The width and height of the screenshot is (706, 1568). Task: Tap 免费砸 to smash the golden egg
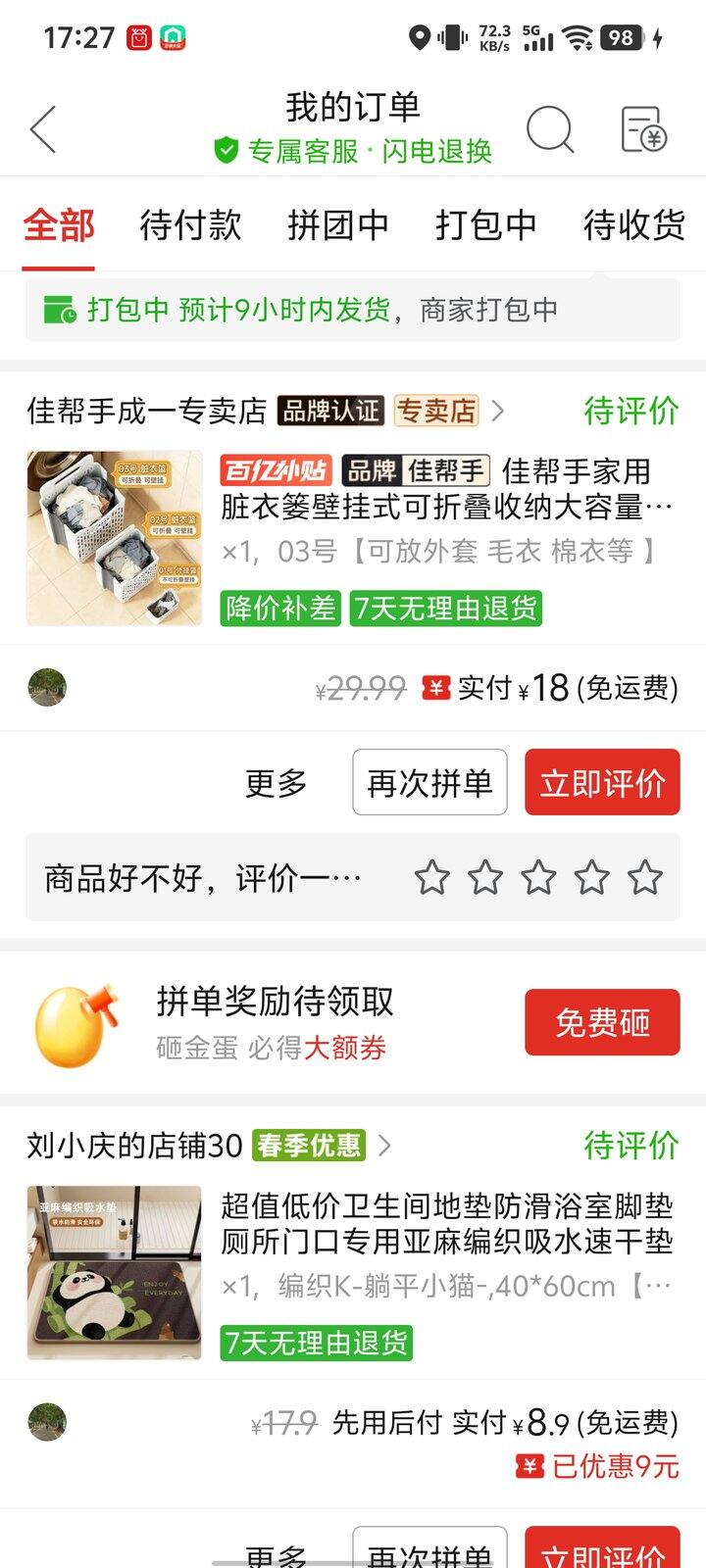pyautogui.click(x=602, y=1022)
